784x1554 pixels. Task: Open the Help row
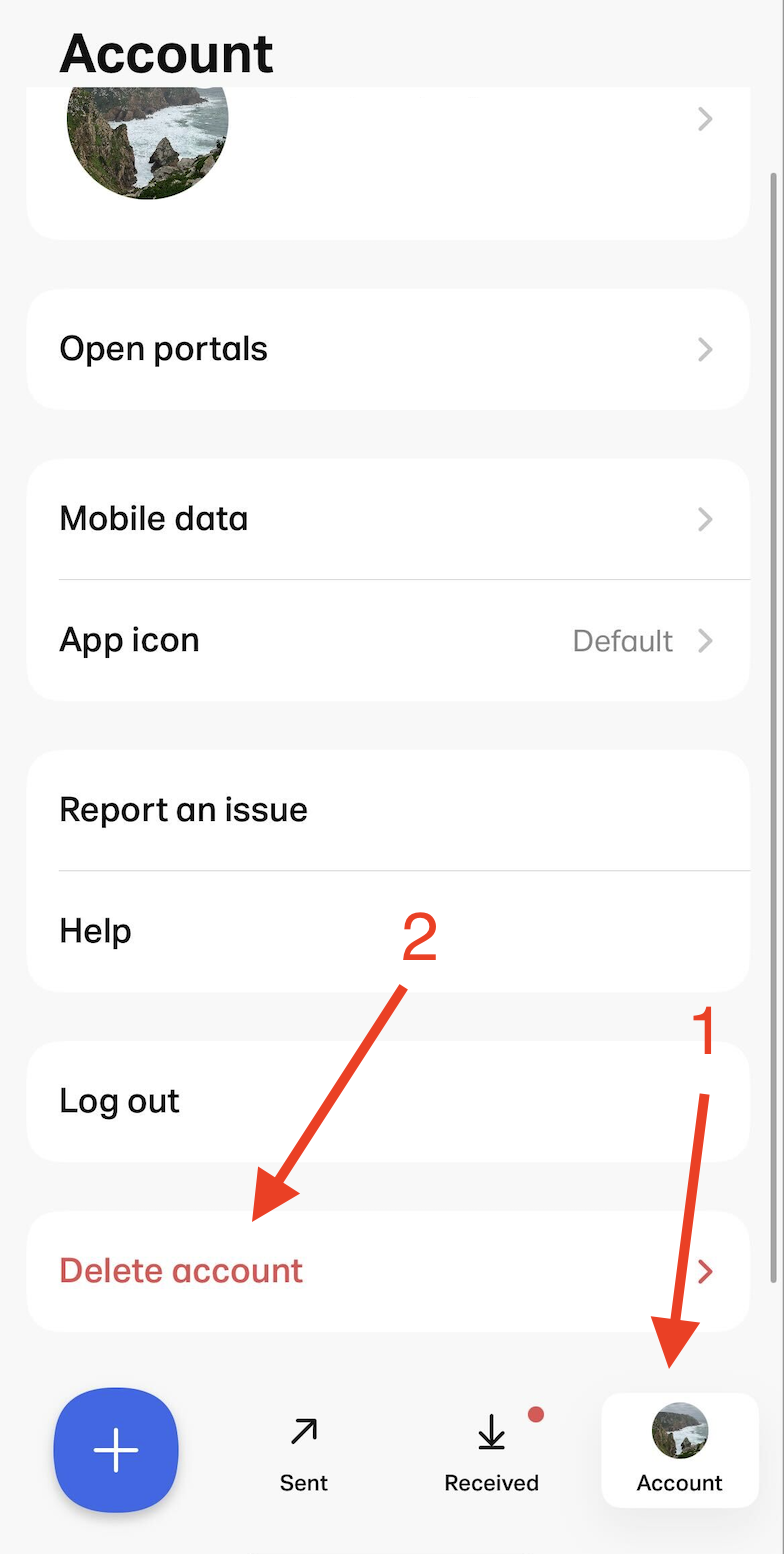tap(388, 931)
